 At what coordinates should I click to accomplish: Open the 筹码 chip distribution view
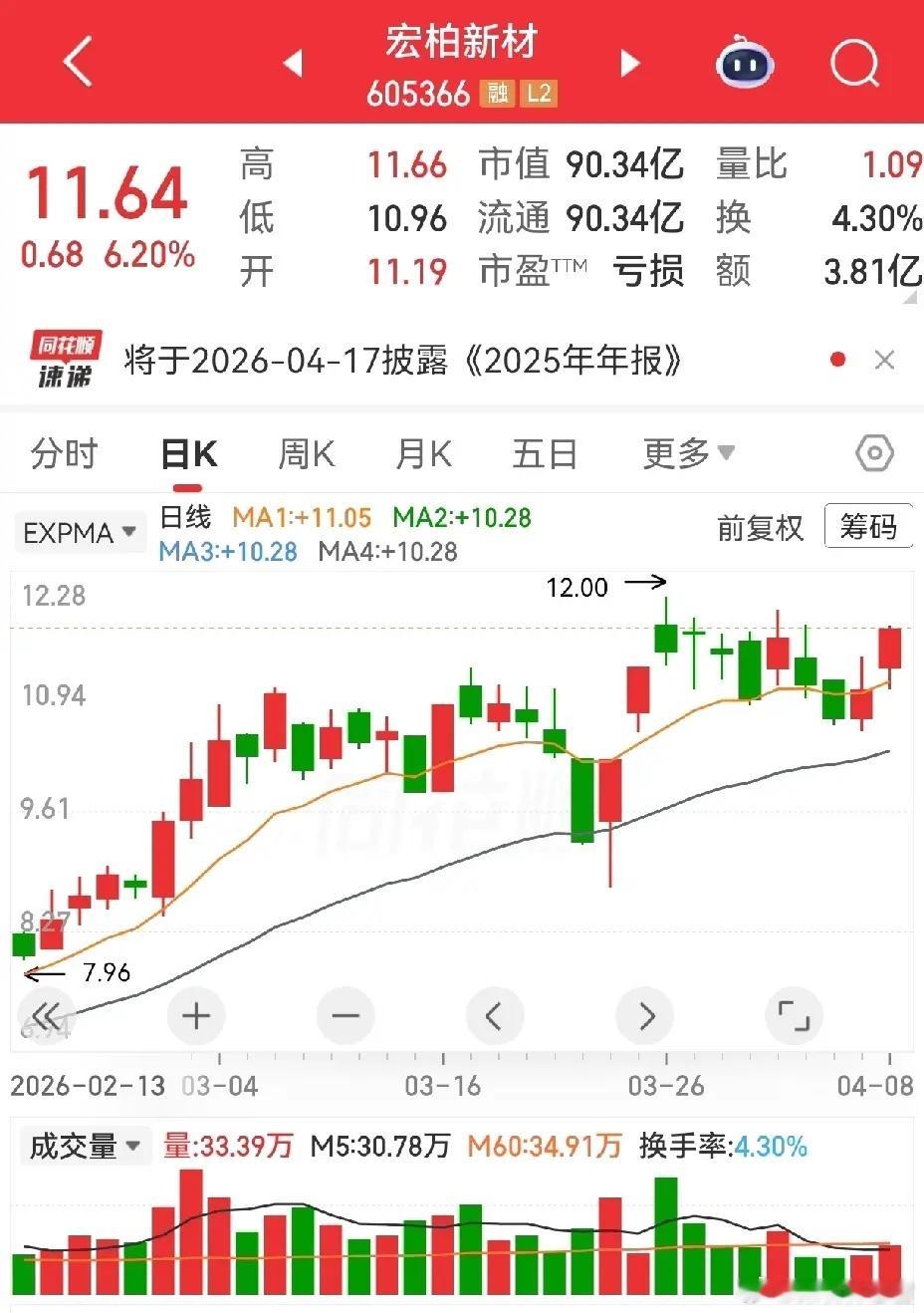(867, 526)
